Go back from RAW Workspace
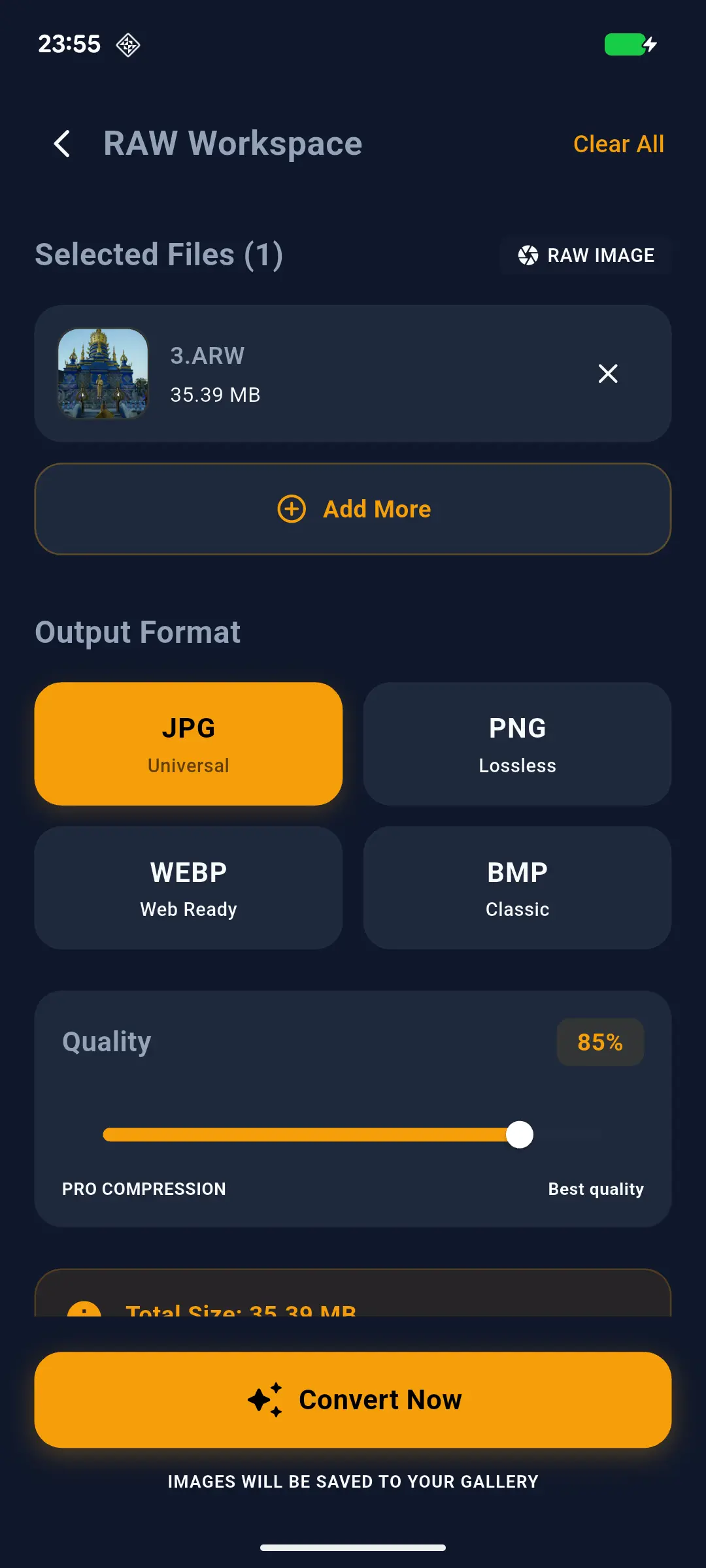Screen dimensions: 706x1568 pyautogui.click(x=62, y=144)
